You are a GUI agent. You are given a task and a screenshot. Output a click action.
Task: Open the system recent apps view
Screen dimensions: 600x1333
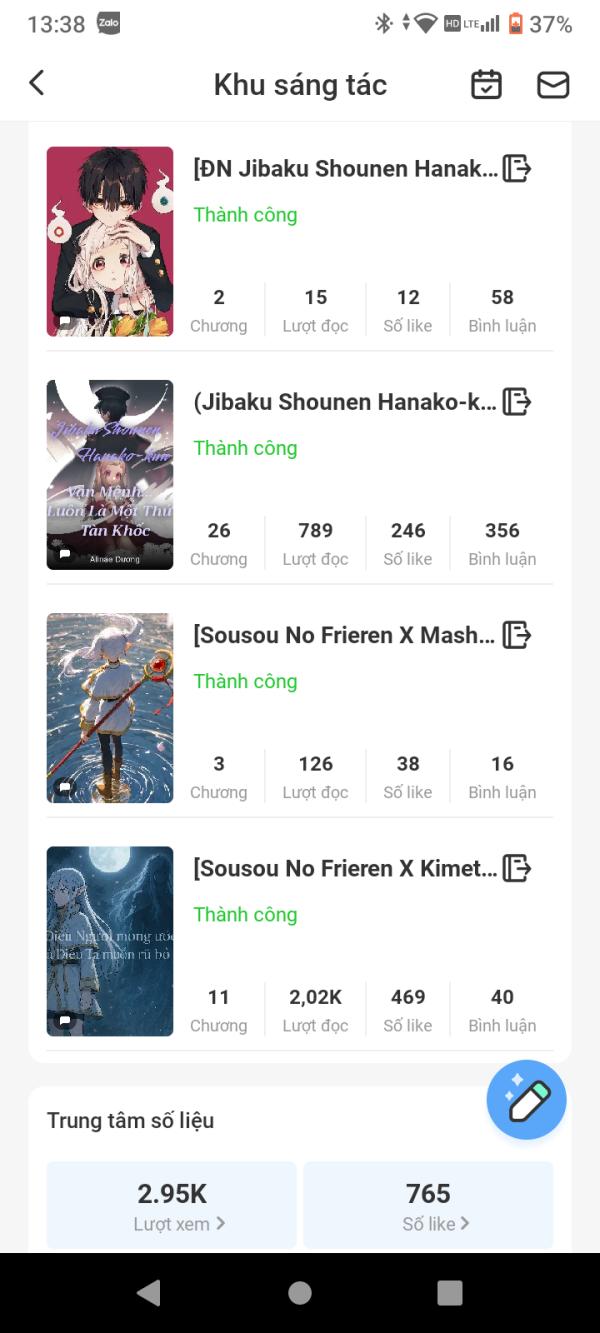[450, 1293]
